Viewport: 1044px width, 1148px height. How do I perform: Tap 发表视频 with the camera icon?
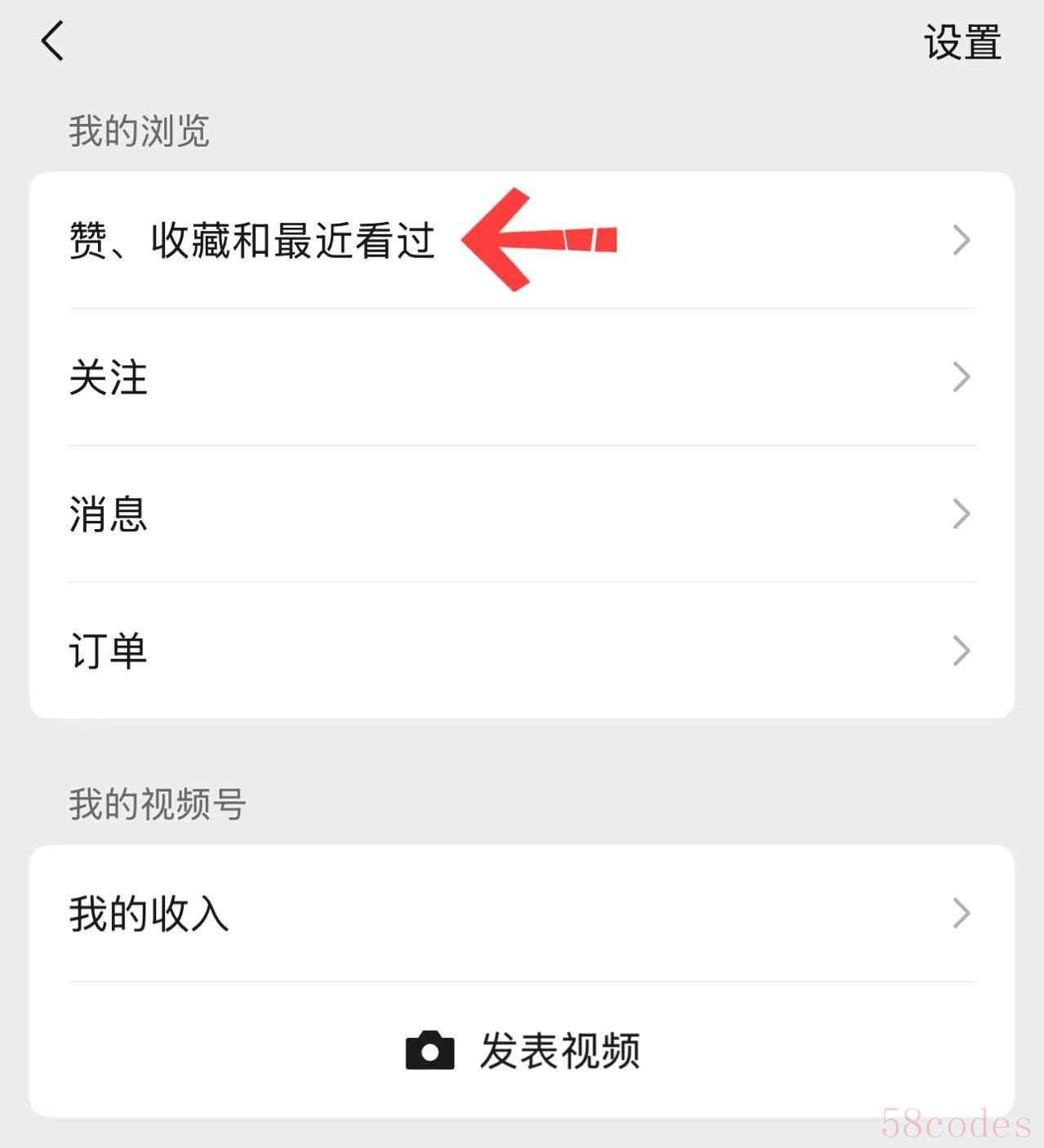(x=522, y=1050)
